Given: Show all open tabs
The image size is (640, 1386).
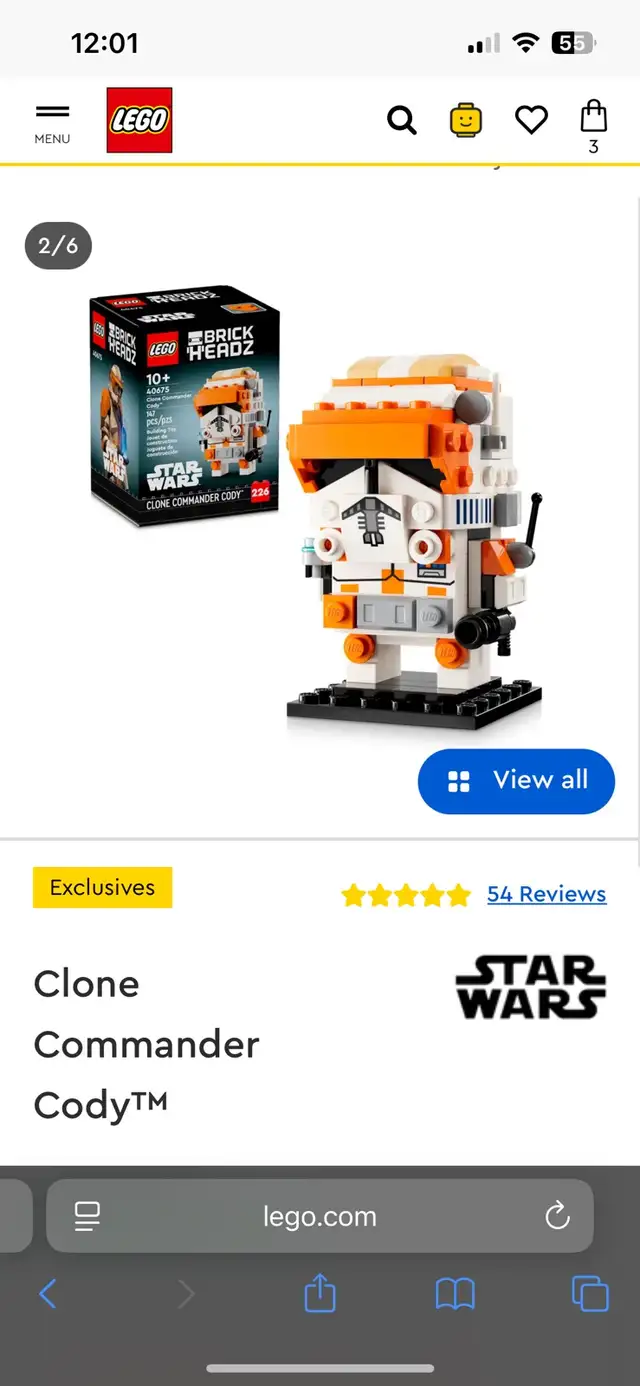Looking at the screenshot, I should click(x=590, y=1294).
